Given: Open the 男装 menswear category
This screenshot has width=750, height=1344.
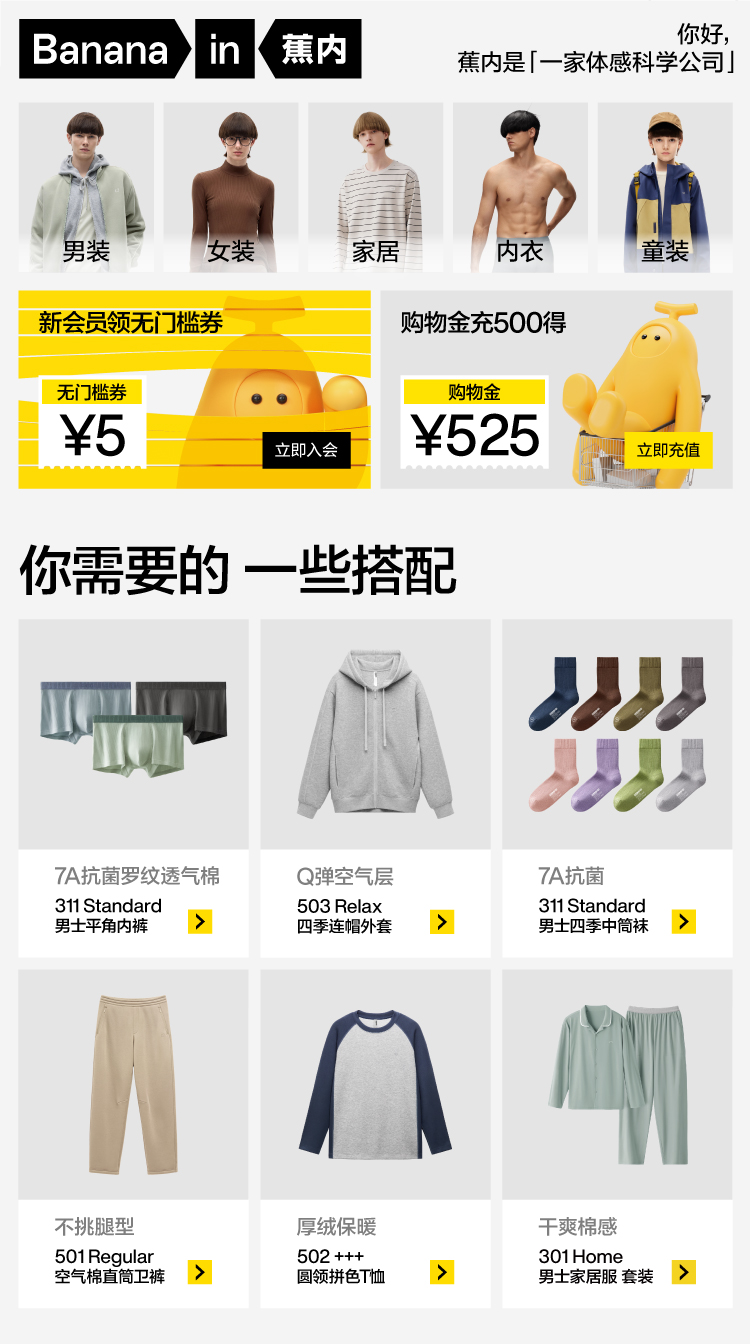Looking at the screenshot, I should [x=86, y=188].
